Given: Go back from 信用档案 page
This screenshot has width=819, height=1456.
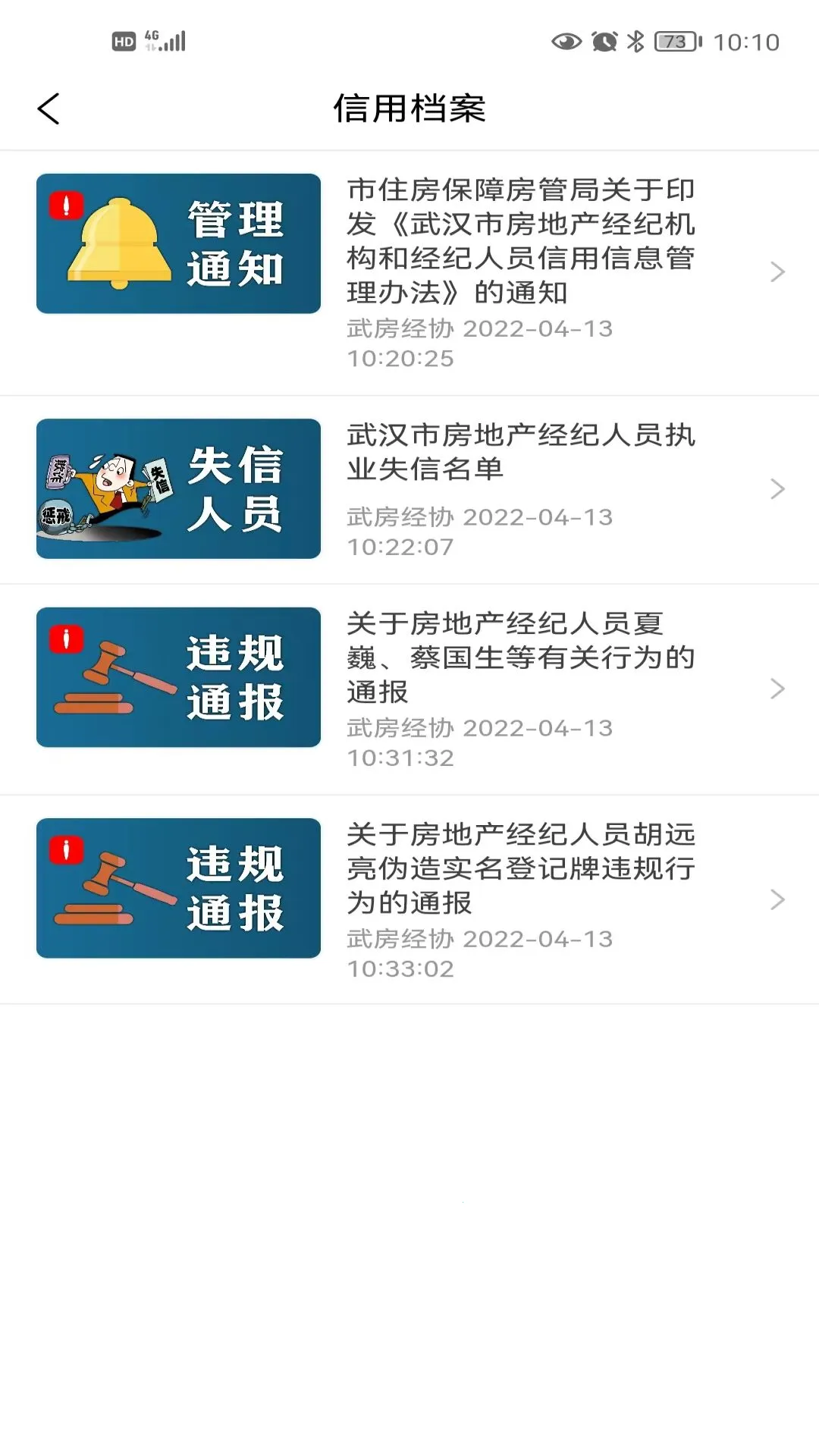Looking at the screenshot, I should pyautogui.click(x=49, y=108).
